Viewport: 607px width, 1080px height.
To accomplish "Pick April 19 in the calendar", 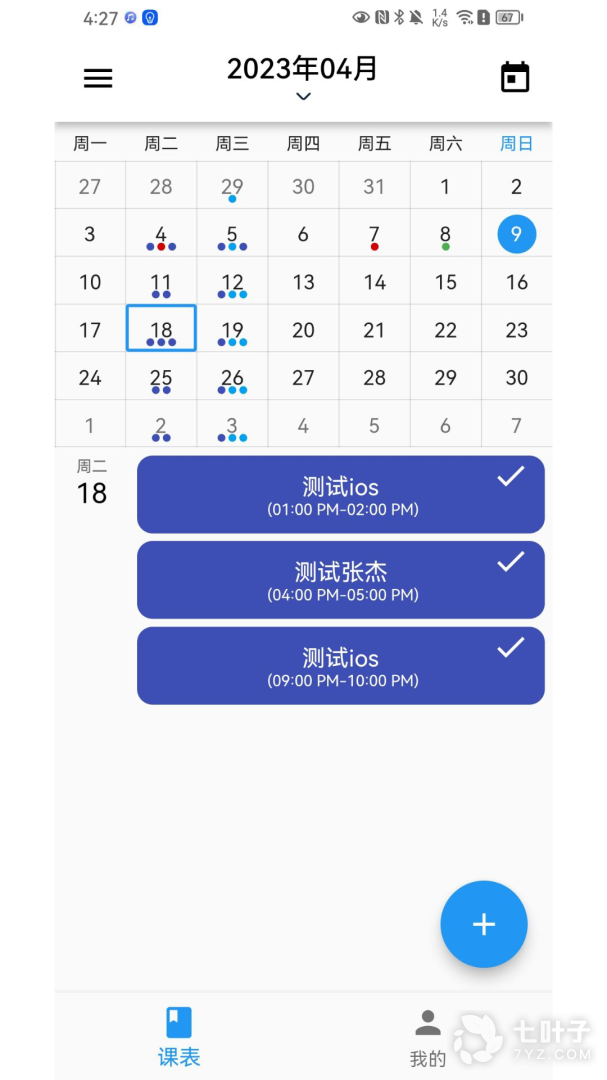I will point(232,330).
